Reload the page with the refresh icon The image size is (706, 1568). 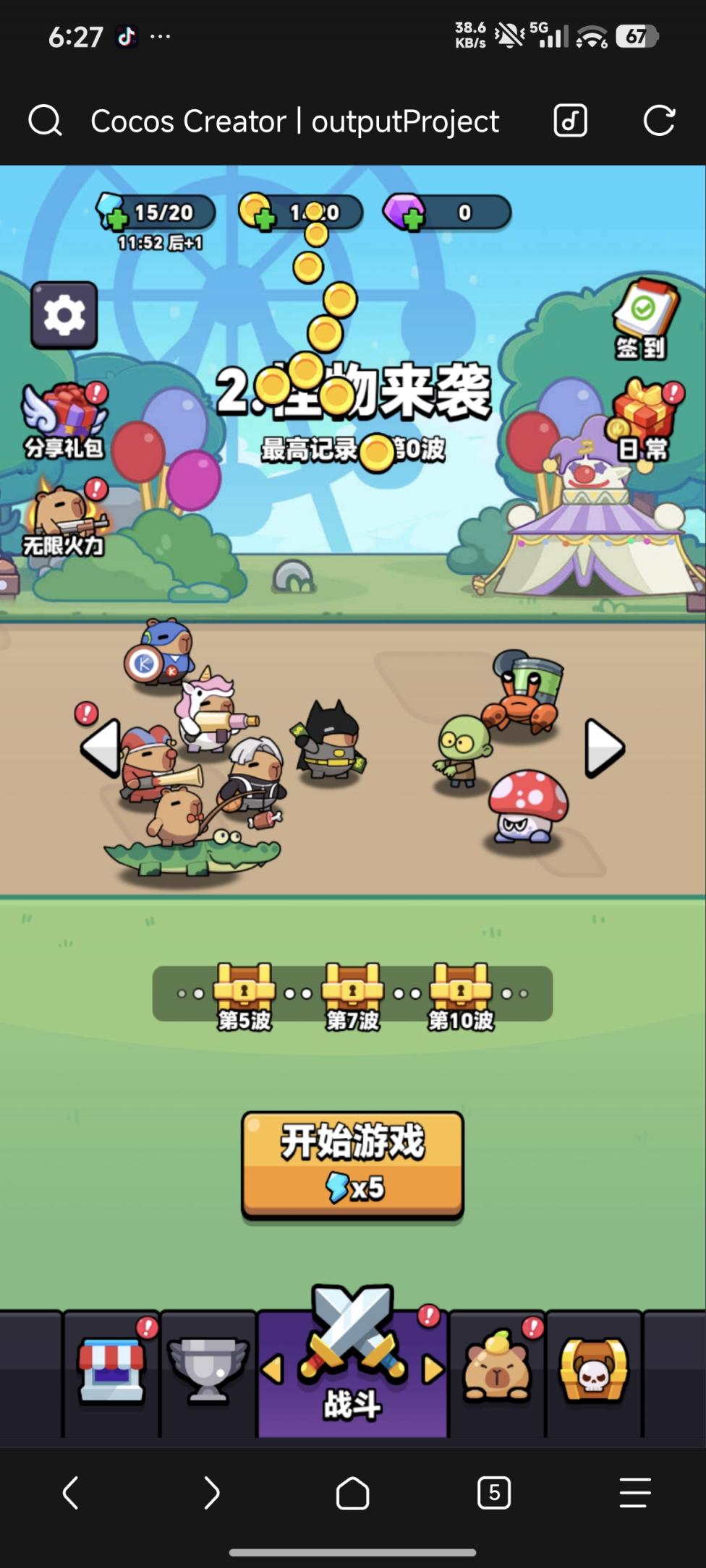pos(659,121)
